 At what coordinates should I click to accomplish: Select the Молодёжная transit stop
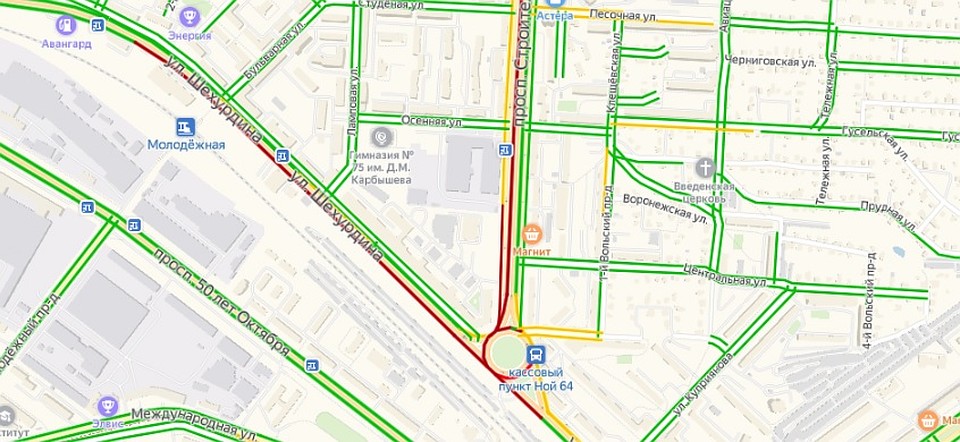185,127
